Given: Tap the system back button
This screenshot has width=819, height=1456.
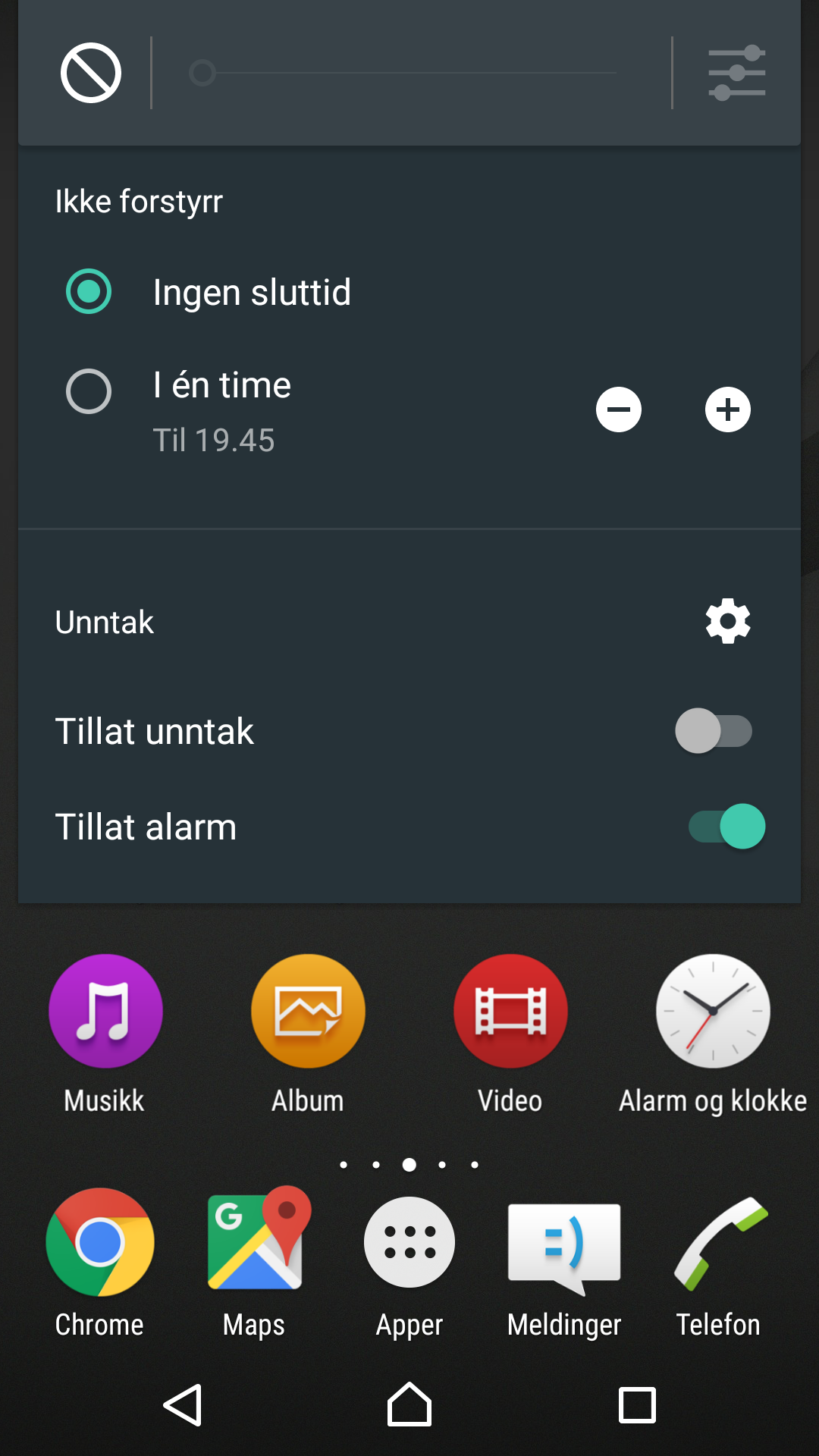Looking at the screenshot, I should click(x=183, y=1405).
